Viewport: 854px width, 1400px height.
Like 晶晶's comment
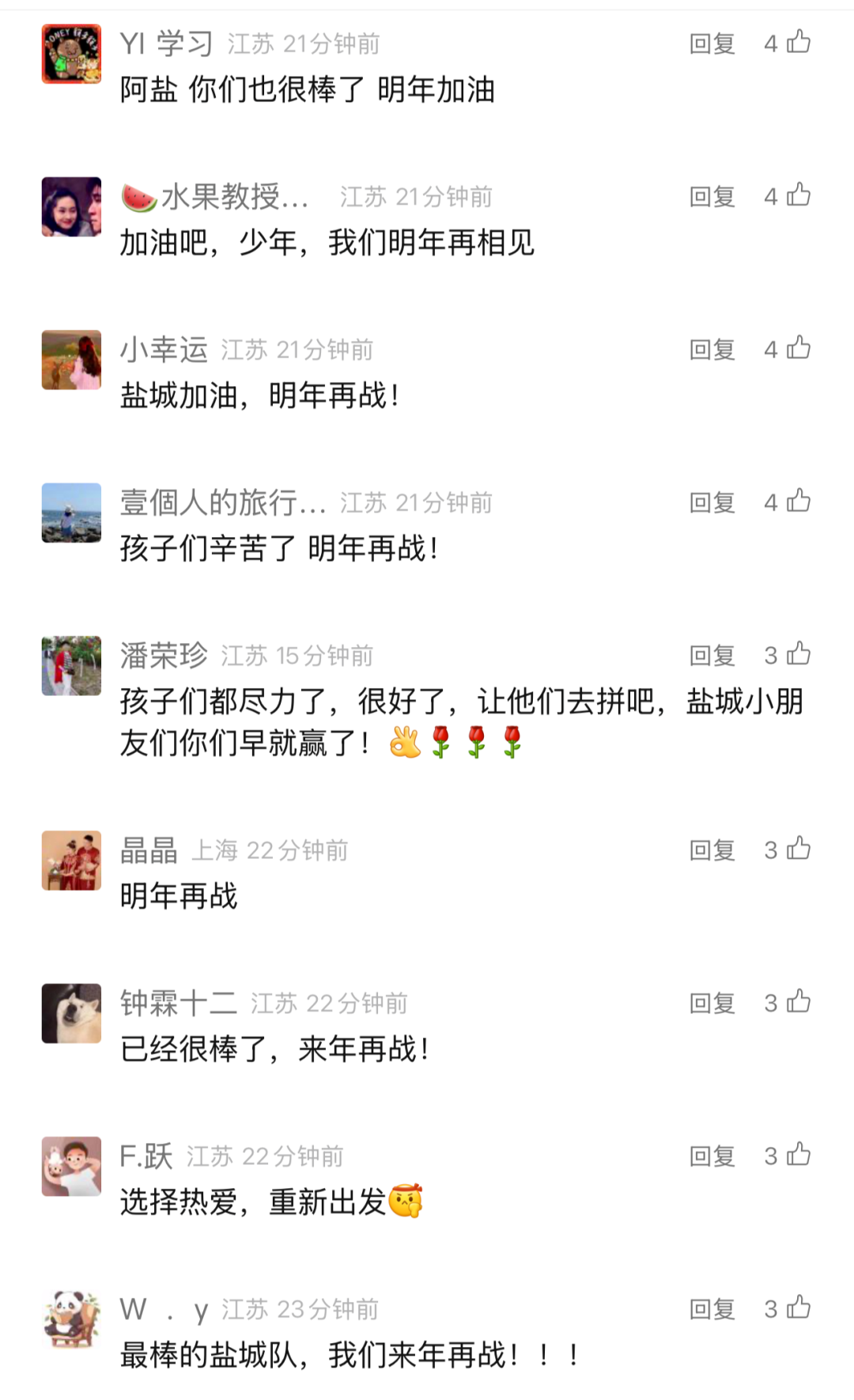pos(799,849)
